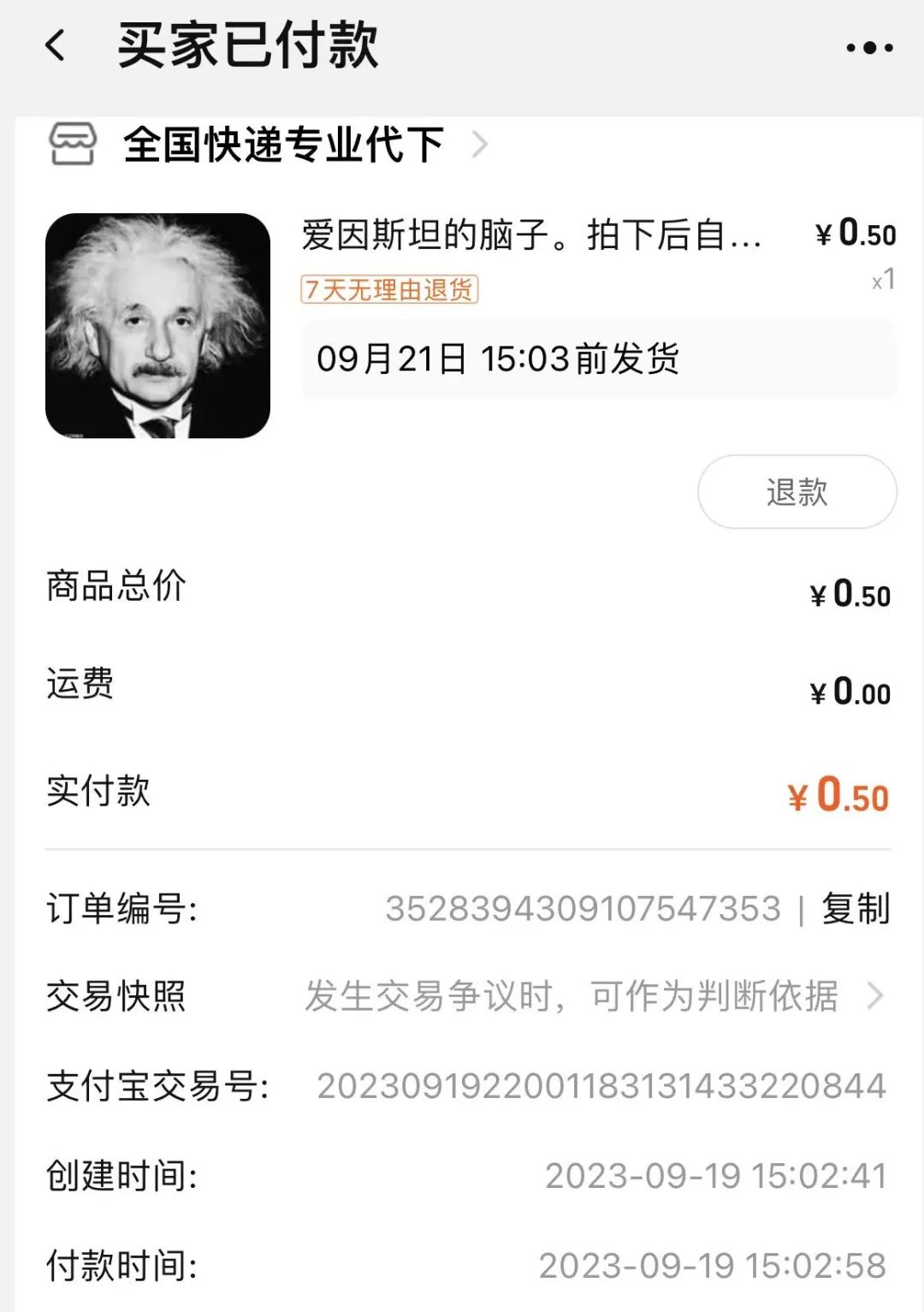Viewport: 924px width, 1312px height.
Task: Tap the 退款 refund button
Action: pyautogui.click(x=797, y=492)
